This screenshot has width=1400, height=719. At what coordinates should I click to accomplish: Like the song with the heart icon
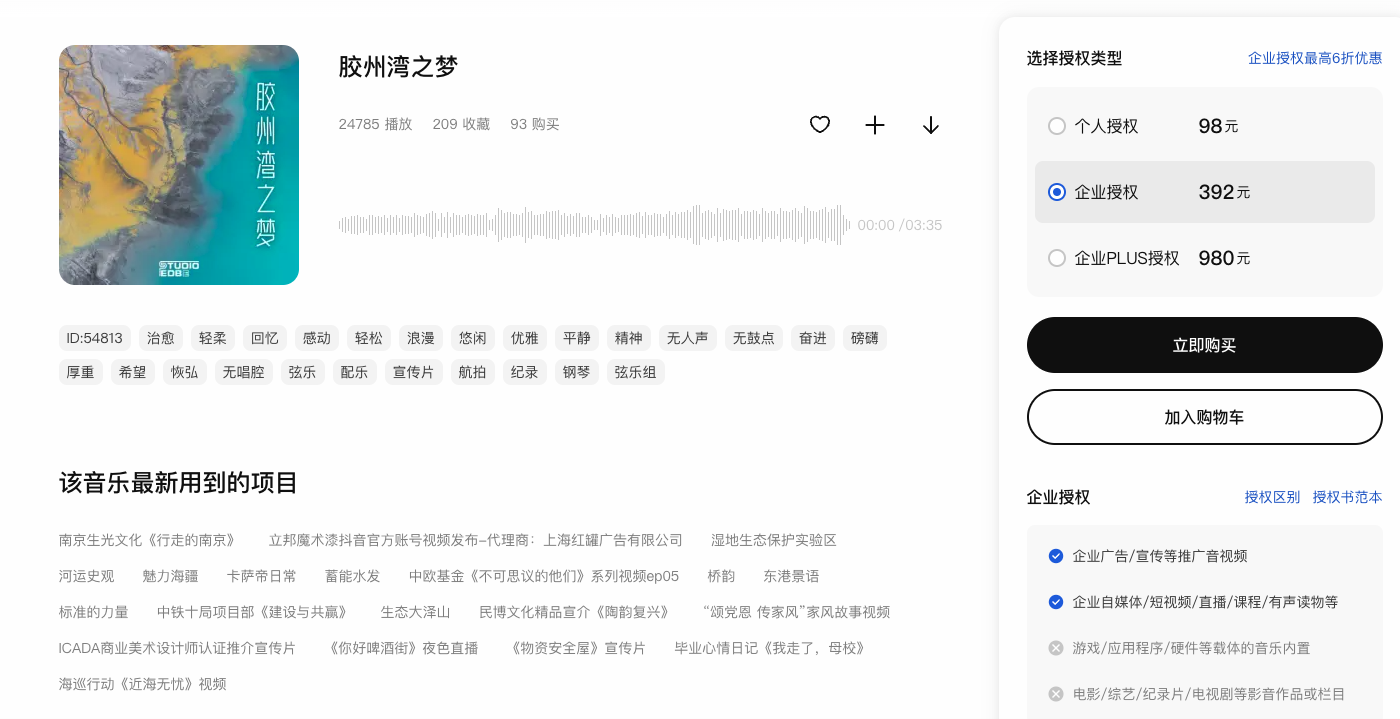tap(820, 125)
